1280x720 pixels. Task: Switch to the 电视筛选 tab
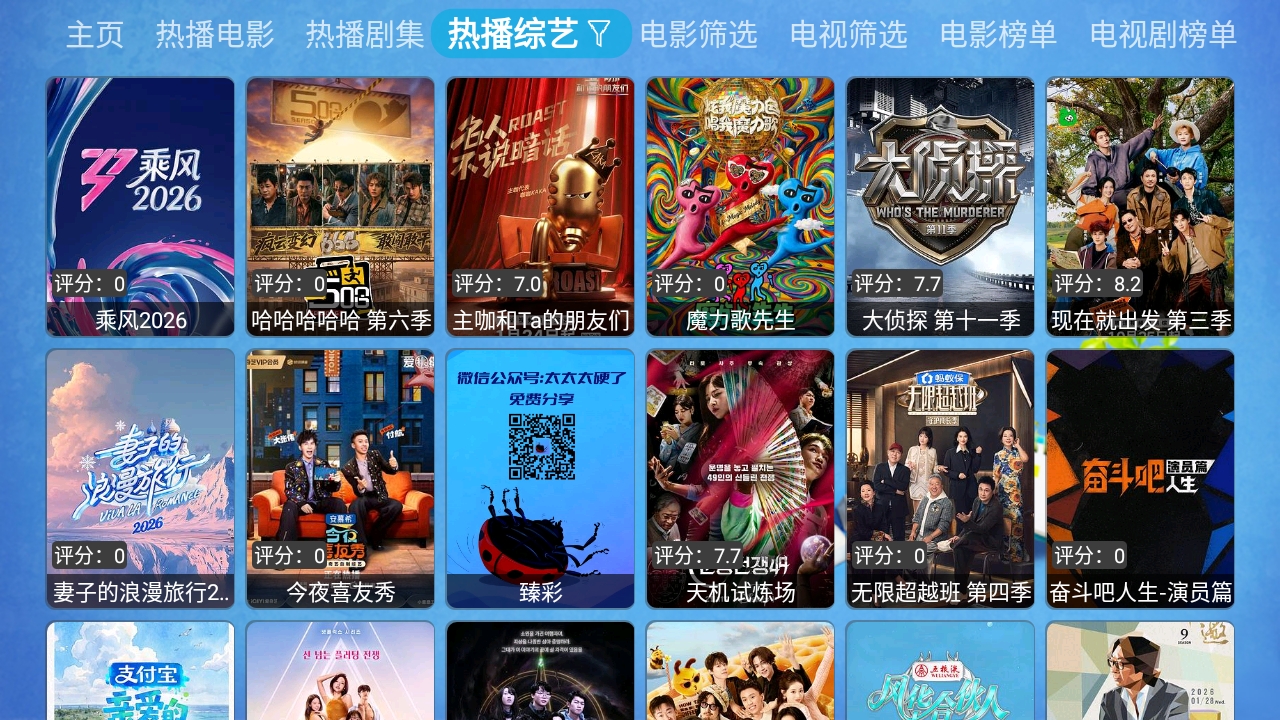[849, 35]
